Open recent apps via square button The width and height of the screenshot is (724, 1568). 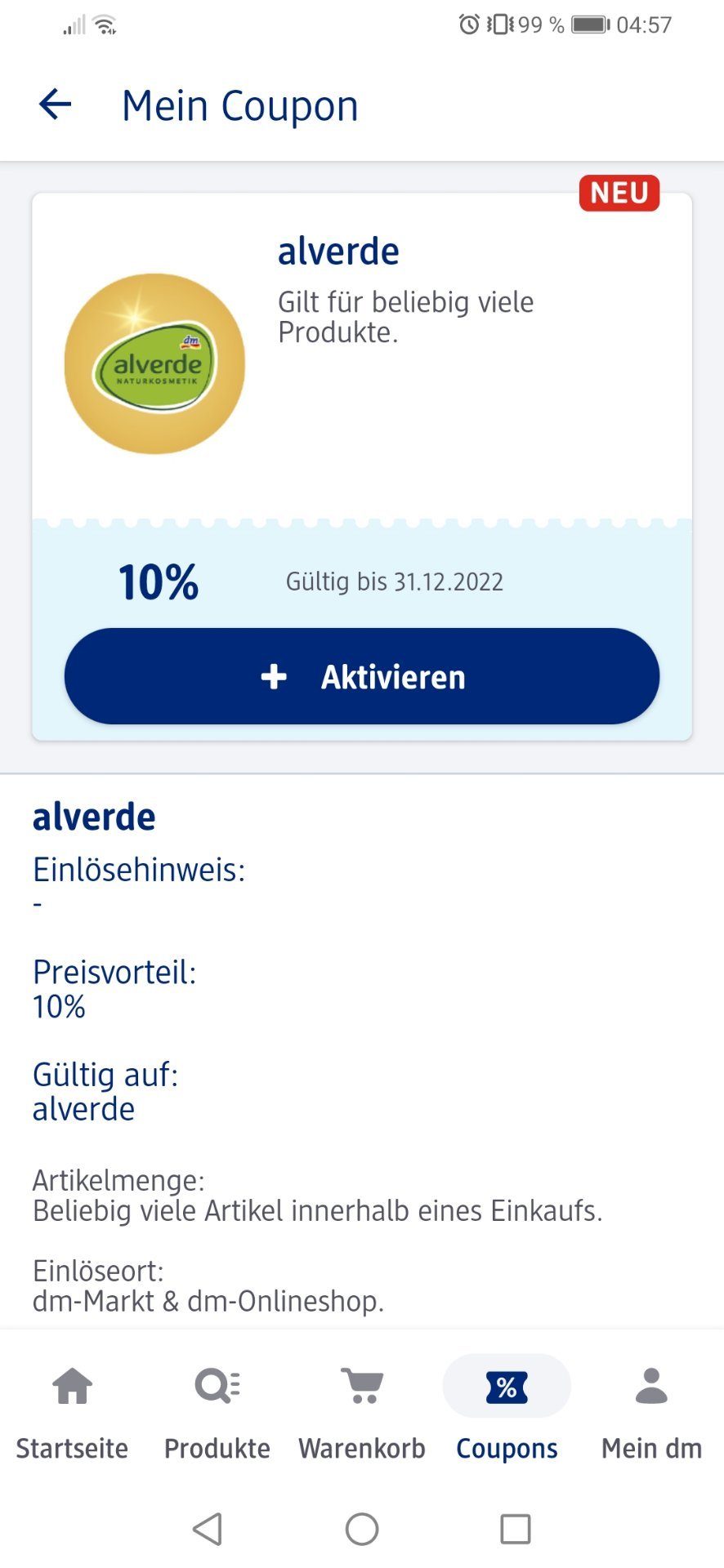click(x=516, y=1530)
